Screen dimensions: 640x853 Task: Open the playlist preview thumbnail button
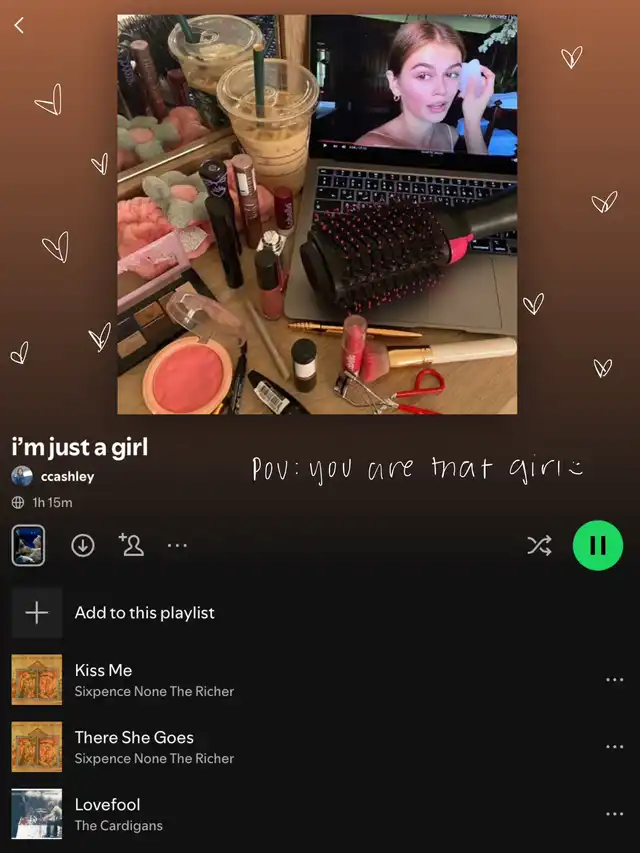28,545
